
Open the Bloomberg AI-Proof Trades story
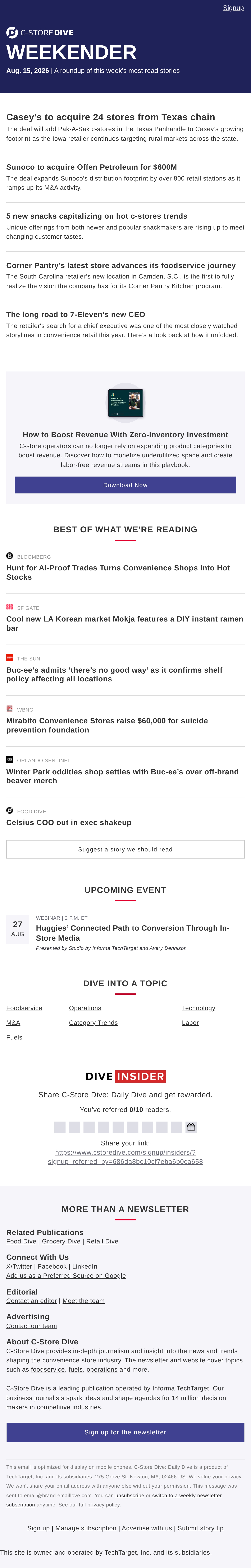(x=118, y=572)
